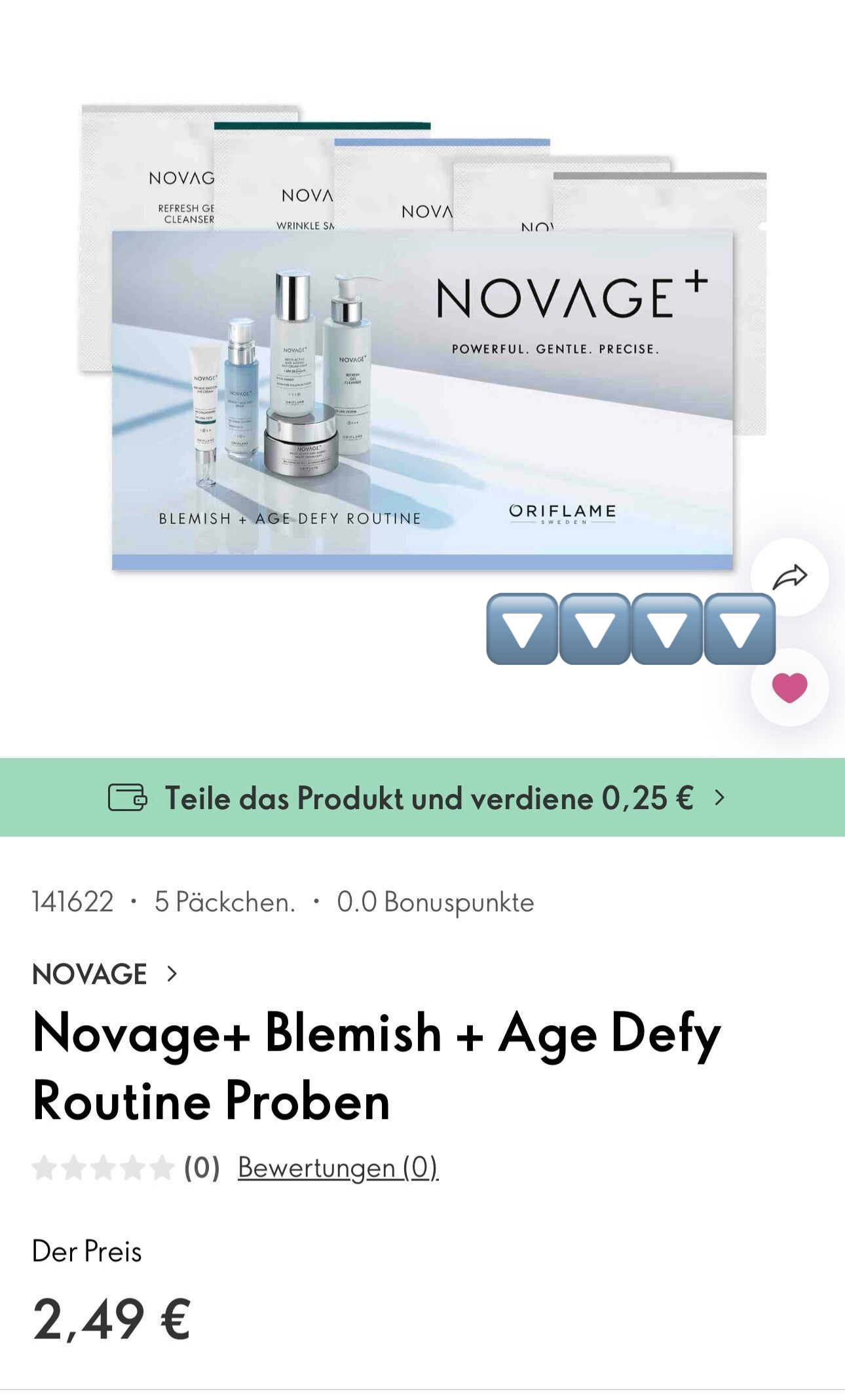
Task: Share this product via the arrow icon
Action: point(789,577)
